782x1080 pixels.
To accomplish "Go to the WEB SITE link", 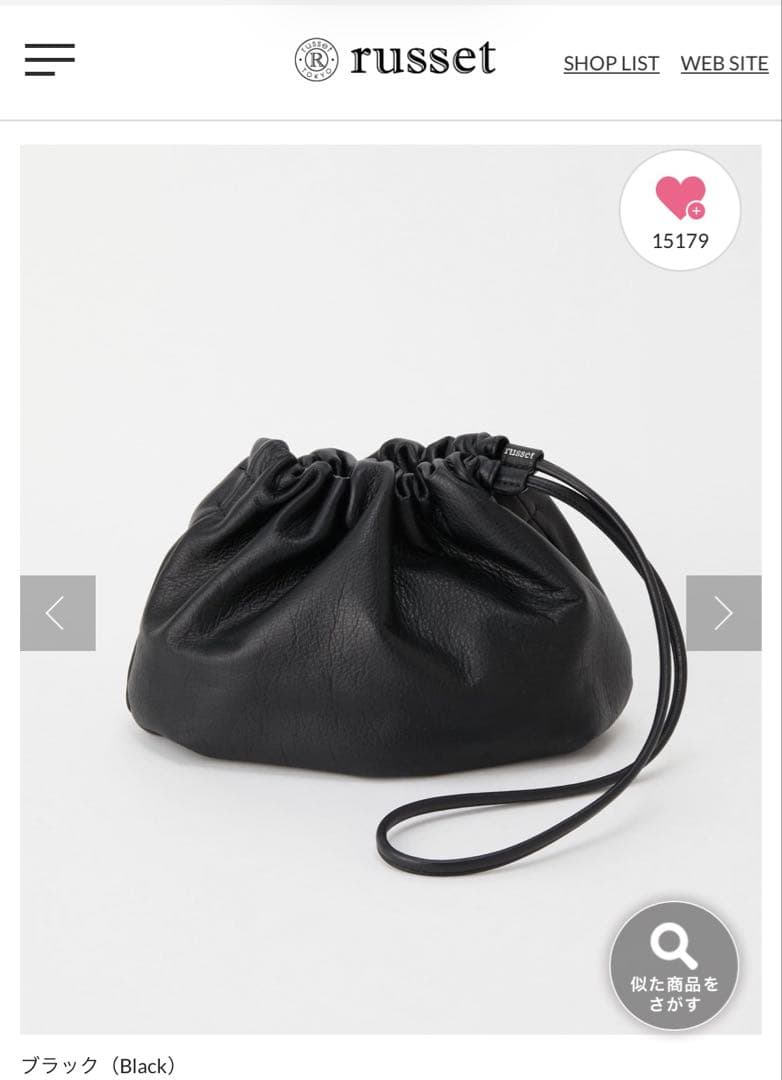I will 724,63.
